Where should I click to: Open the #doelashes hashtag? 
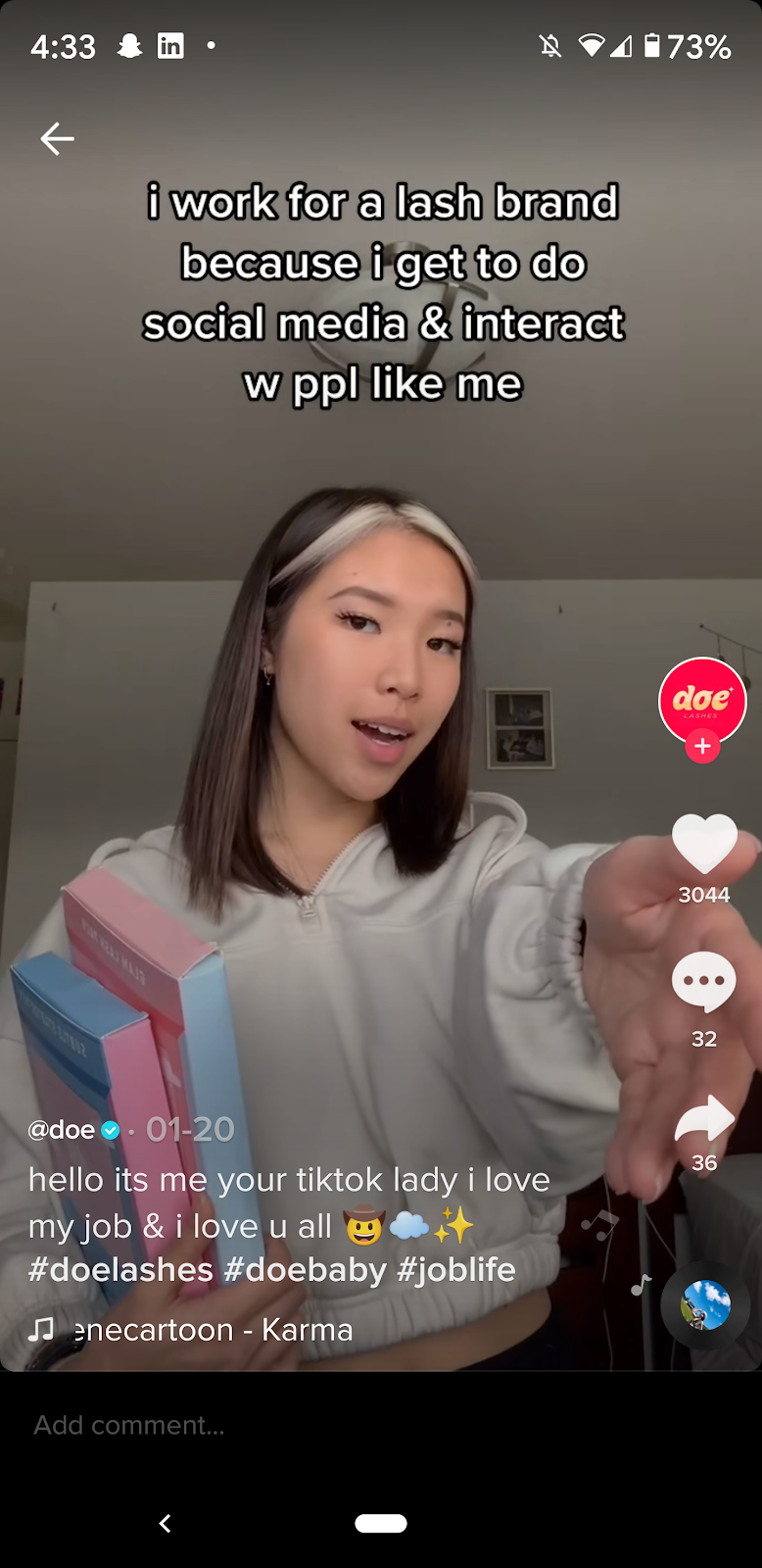coord(120,1270)
